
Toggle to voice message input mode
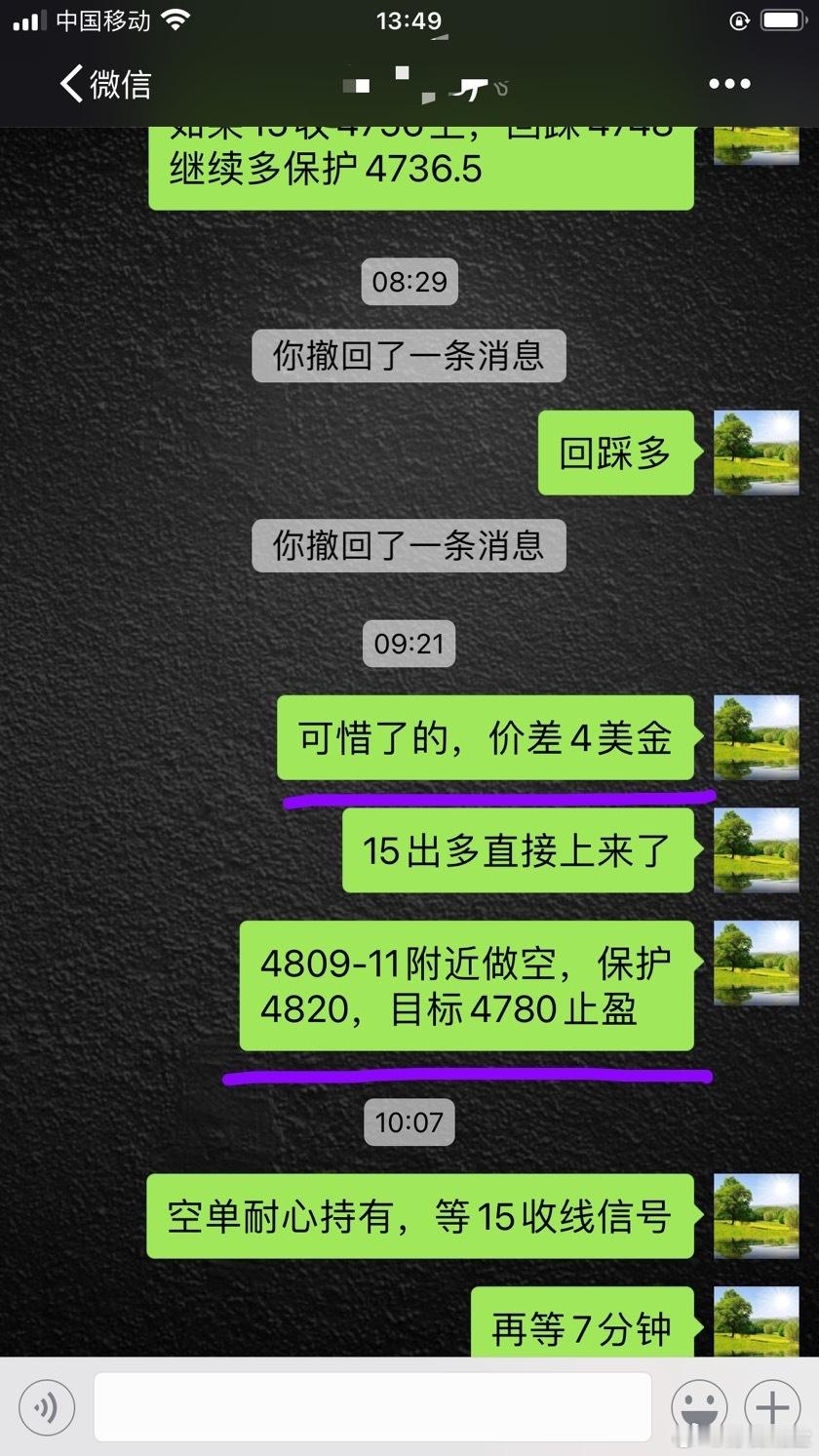pos(46,1408)
